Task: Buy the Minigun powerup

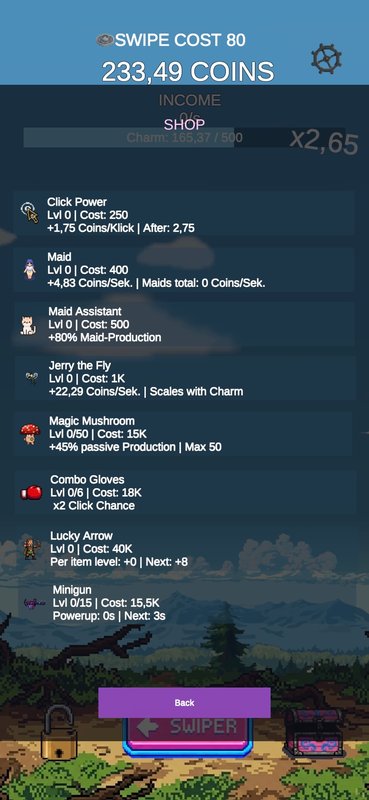Action: (184, 603)
